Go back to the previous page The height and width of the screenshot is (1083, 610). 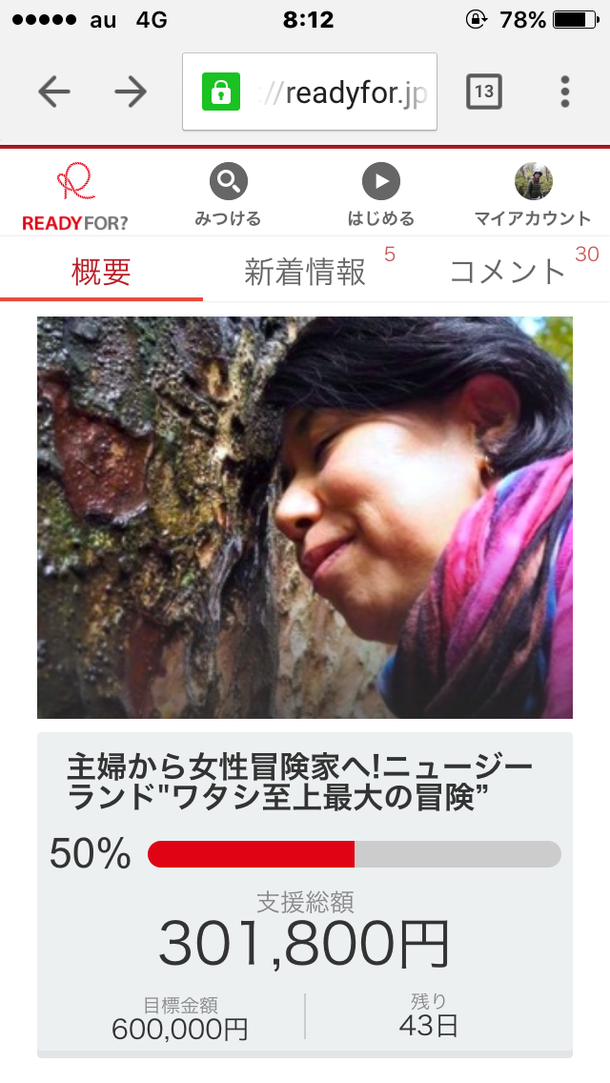54,92
